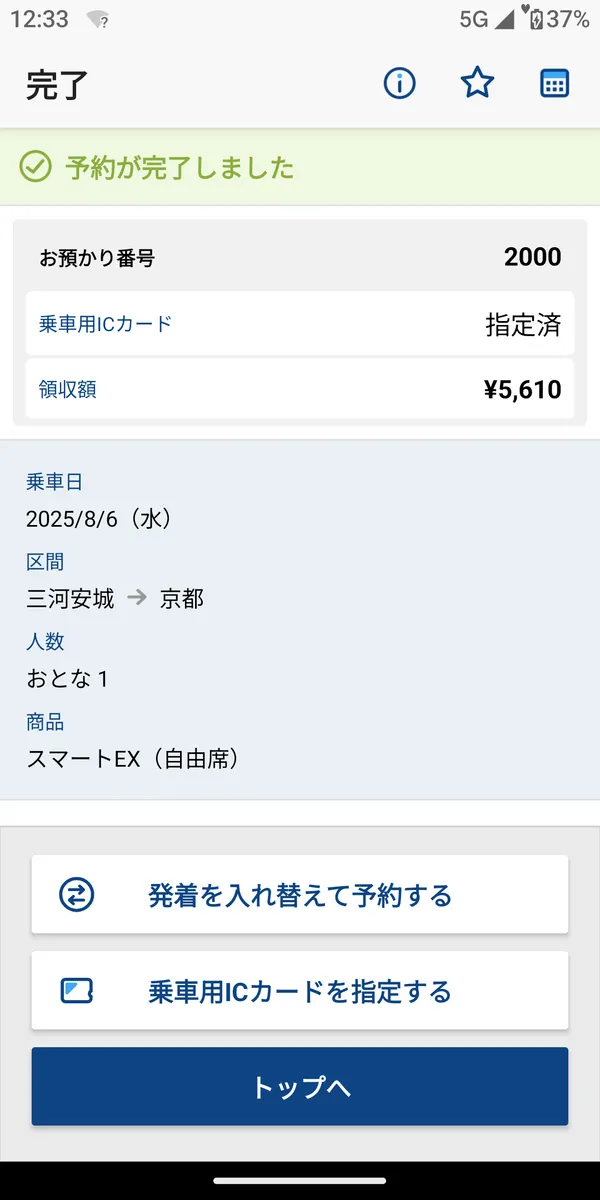Go to トップへ
The image size is (600, 1200).
[300, 1087]
